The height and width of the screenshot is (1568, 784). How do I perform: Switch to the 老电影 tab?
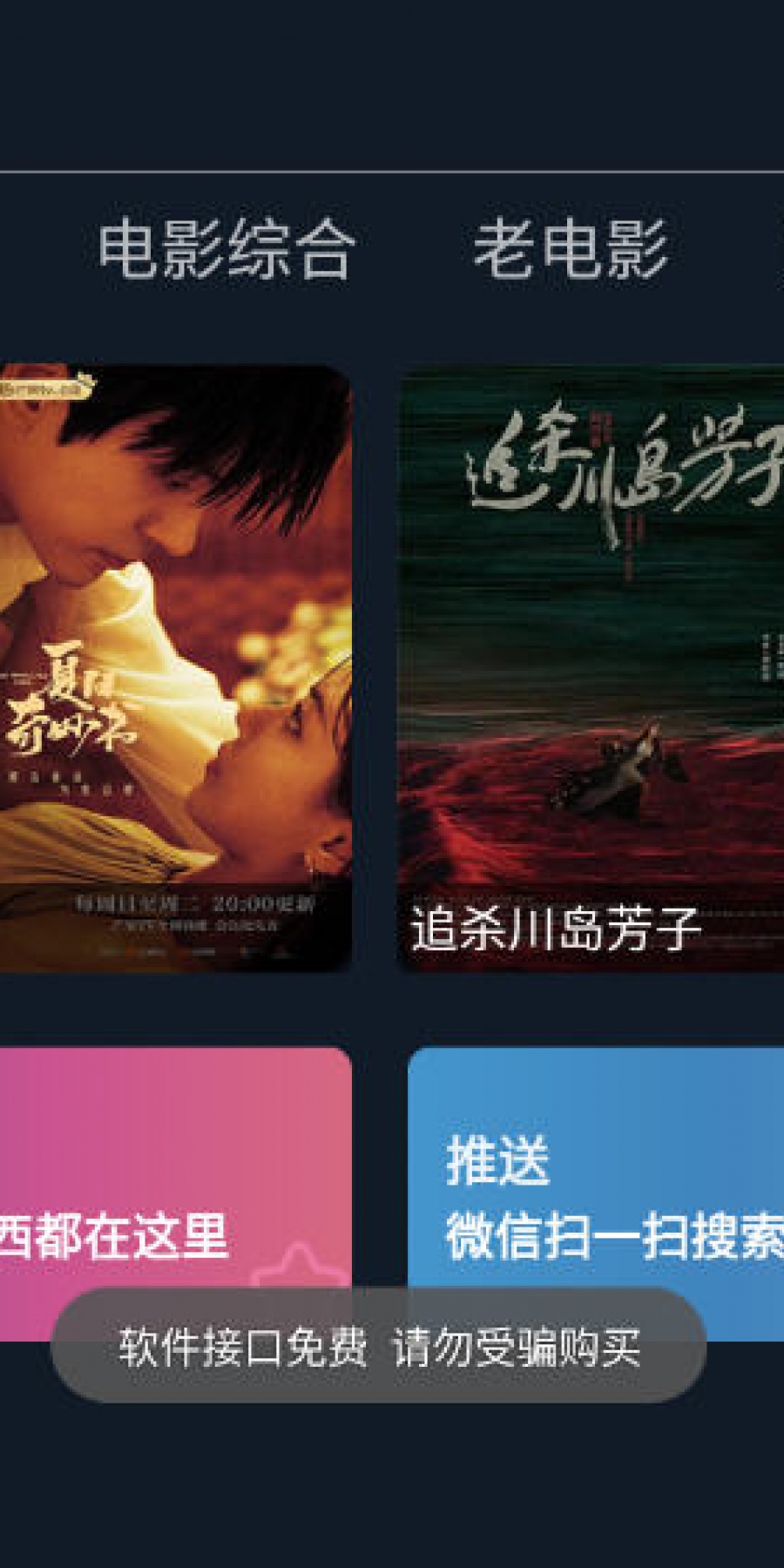(571, 250)
